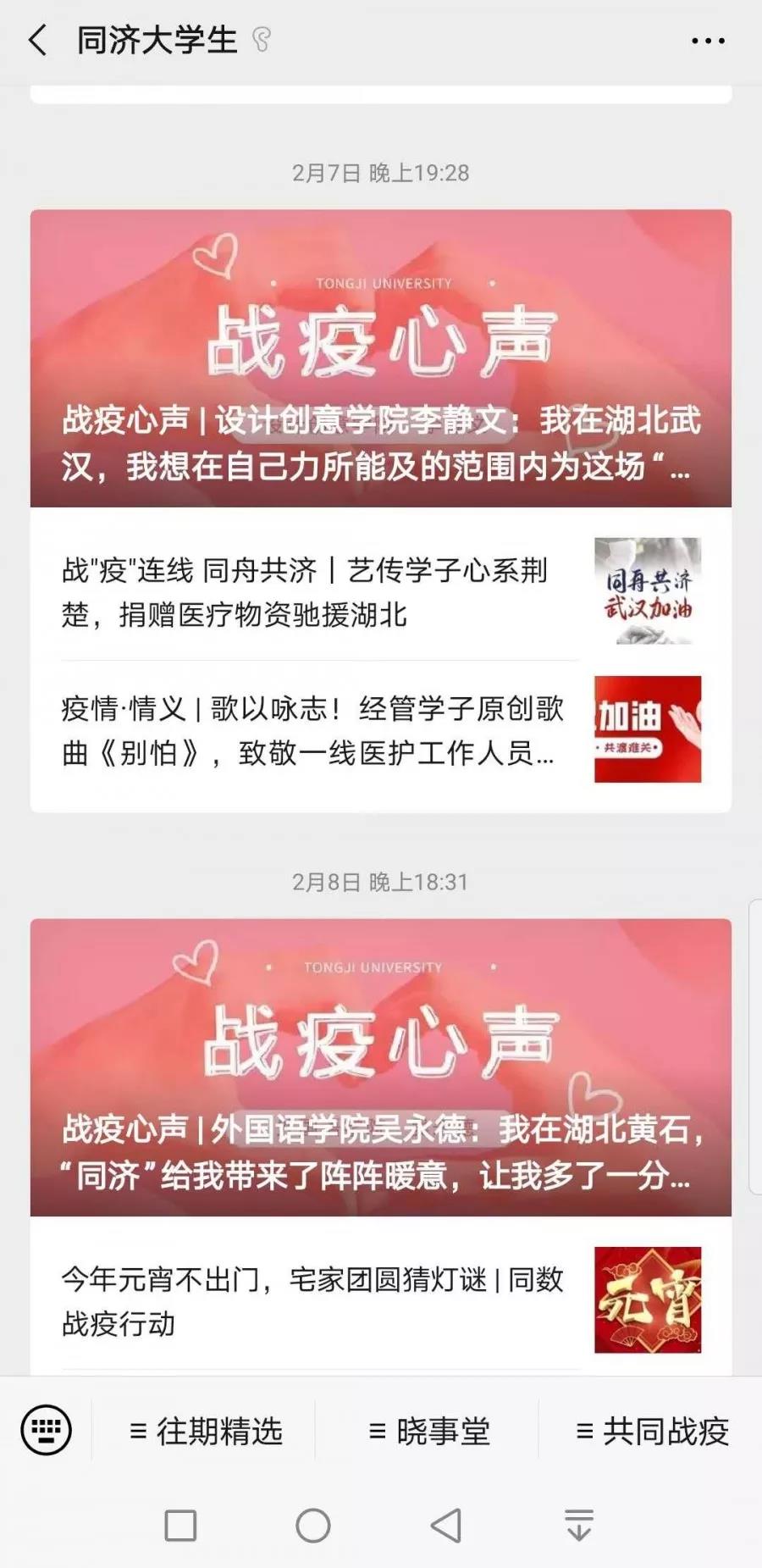Tap the system recent apps button

coord(180,1526)
